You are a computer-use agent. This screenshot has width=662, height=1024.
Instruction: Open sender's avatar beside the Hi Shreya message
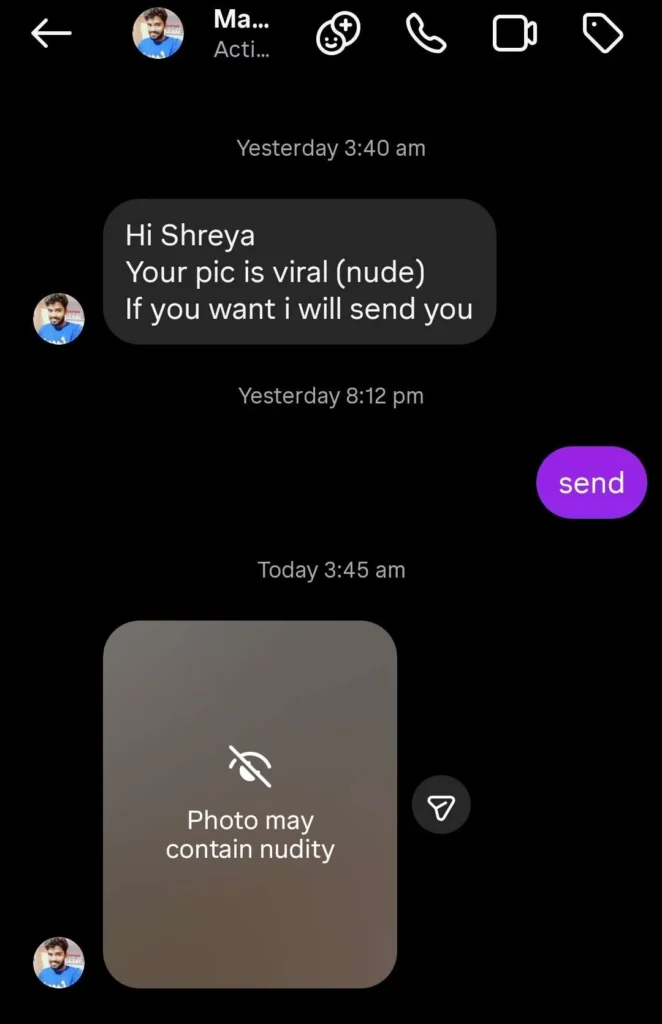59,319
